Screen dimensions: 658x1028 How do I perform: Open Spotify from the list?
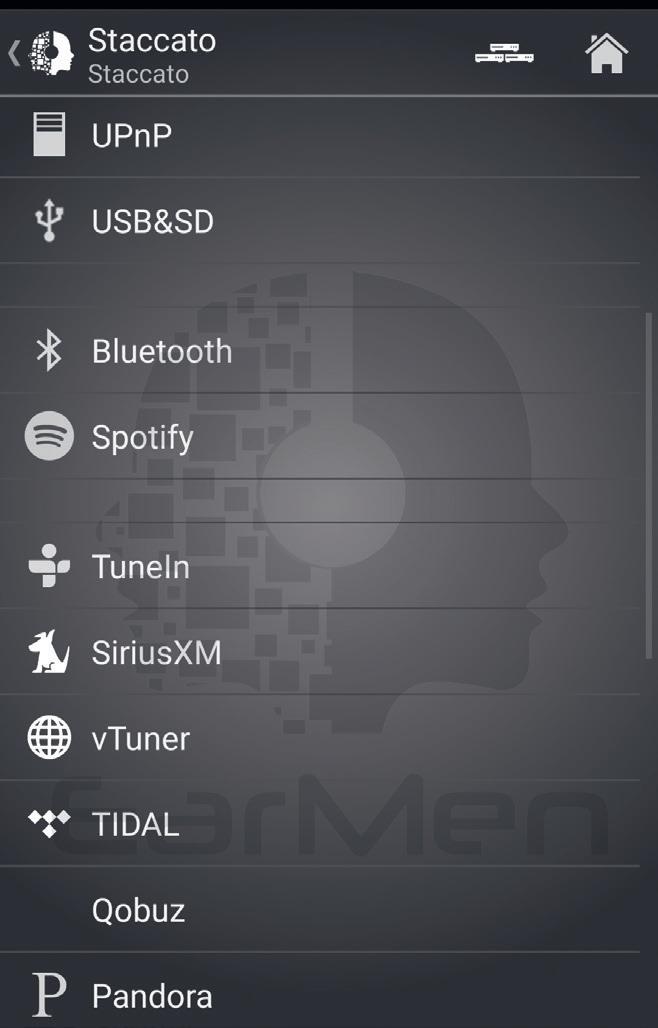[x=143, y=437]
